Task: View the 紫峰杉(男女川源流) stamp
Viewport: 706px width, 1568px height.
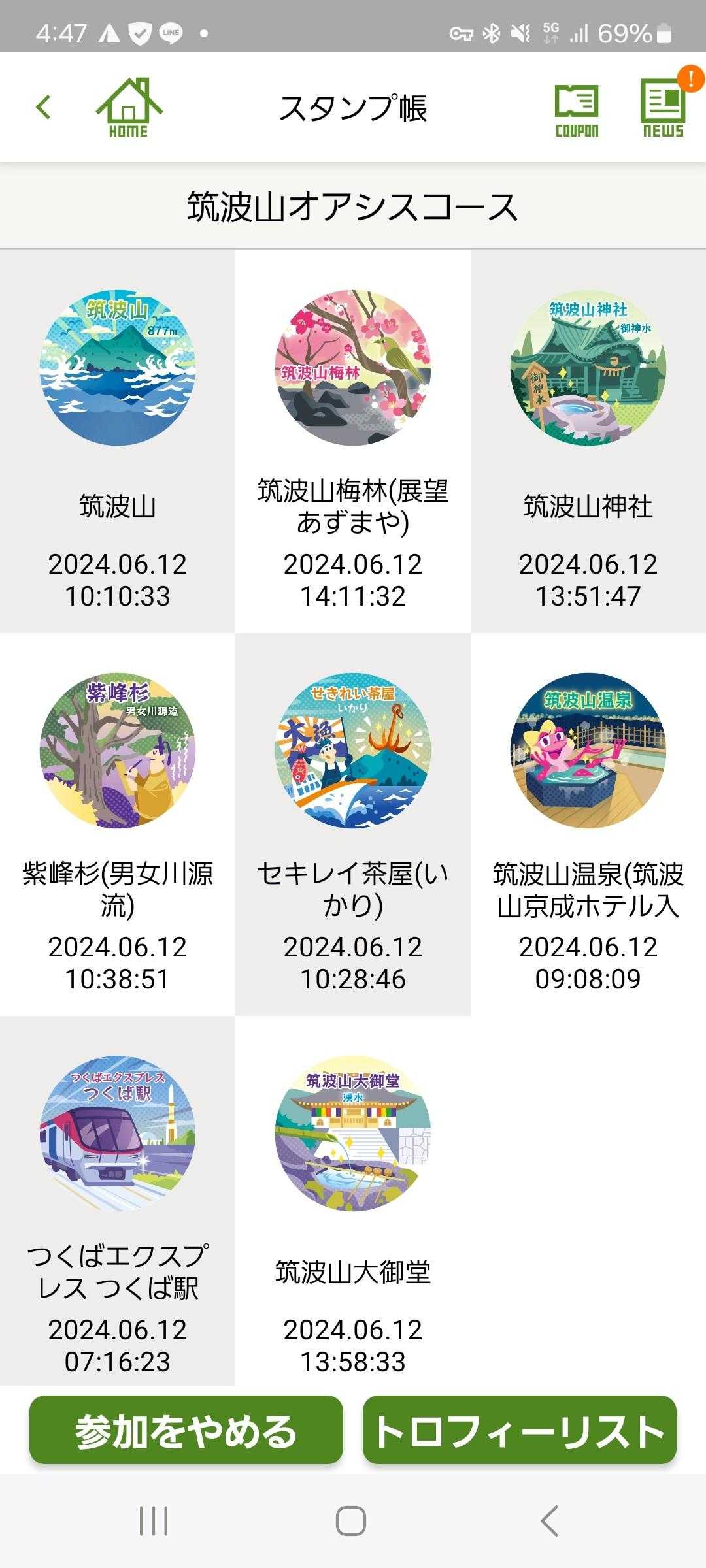Action: tap(118, 751)
